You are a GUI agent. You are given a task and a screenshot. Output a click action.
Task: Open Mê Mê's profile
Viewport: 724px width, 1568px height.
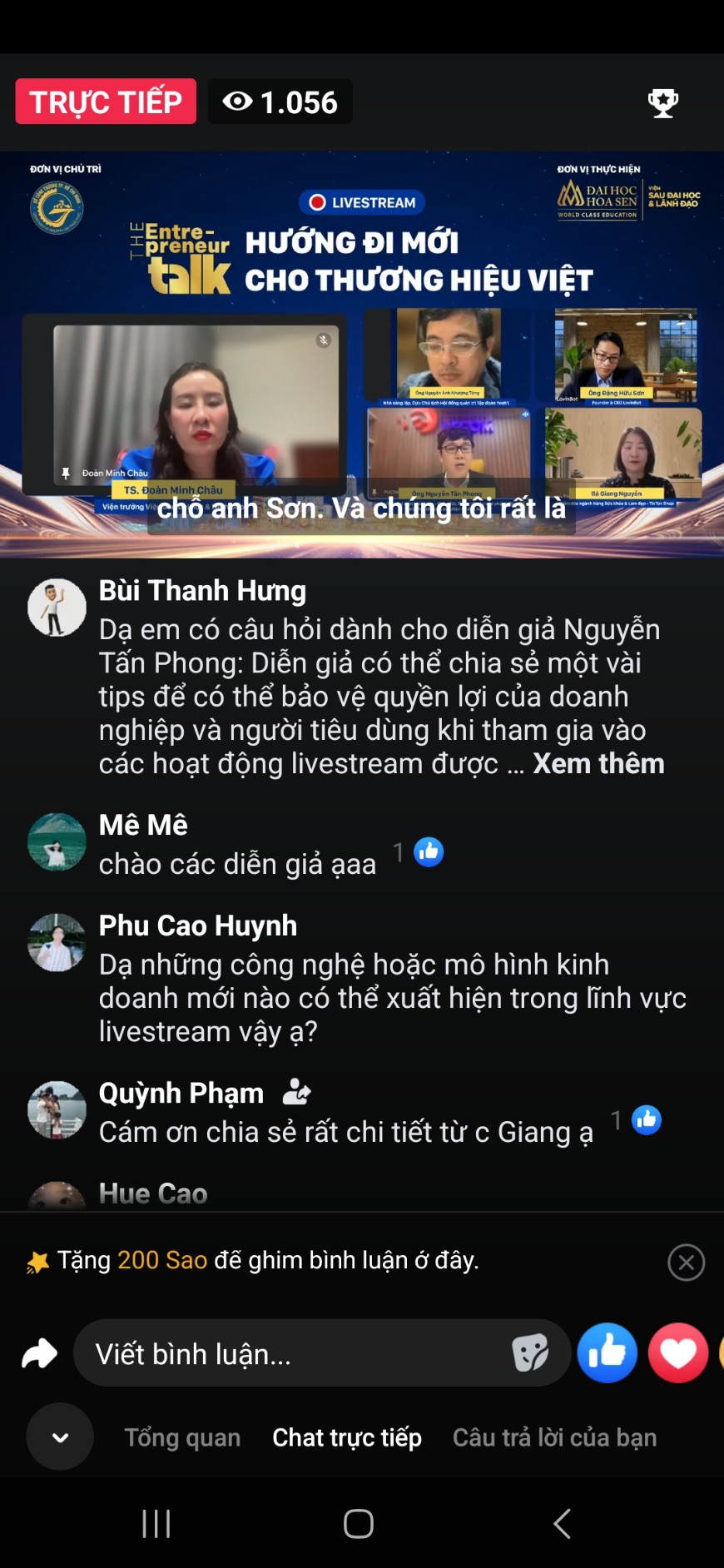[57, 841]
